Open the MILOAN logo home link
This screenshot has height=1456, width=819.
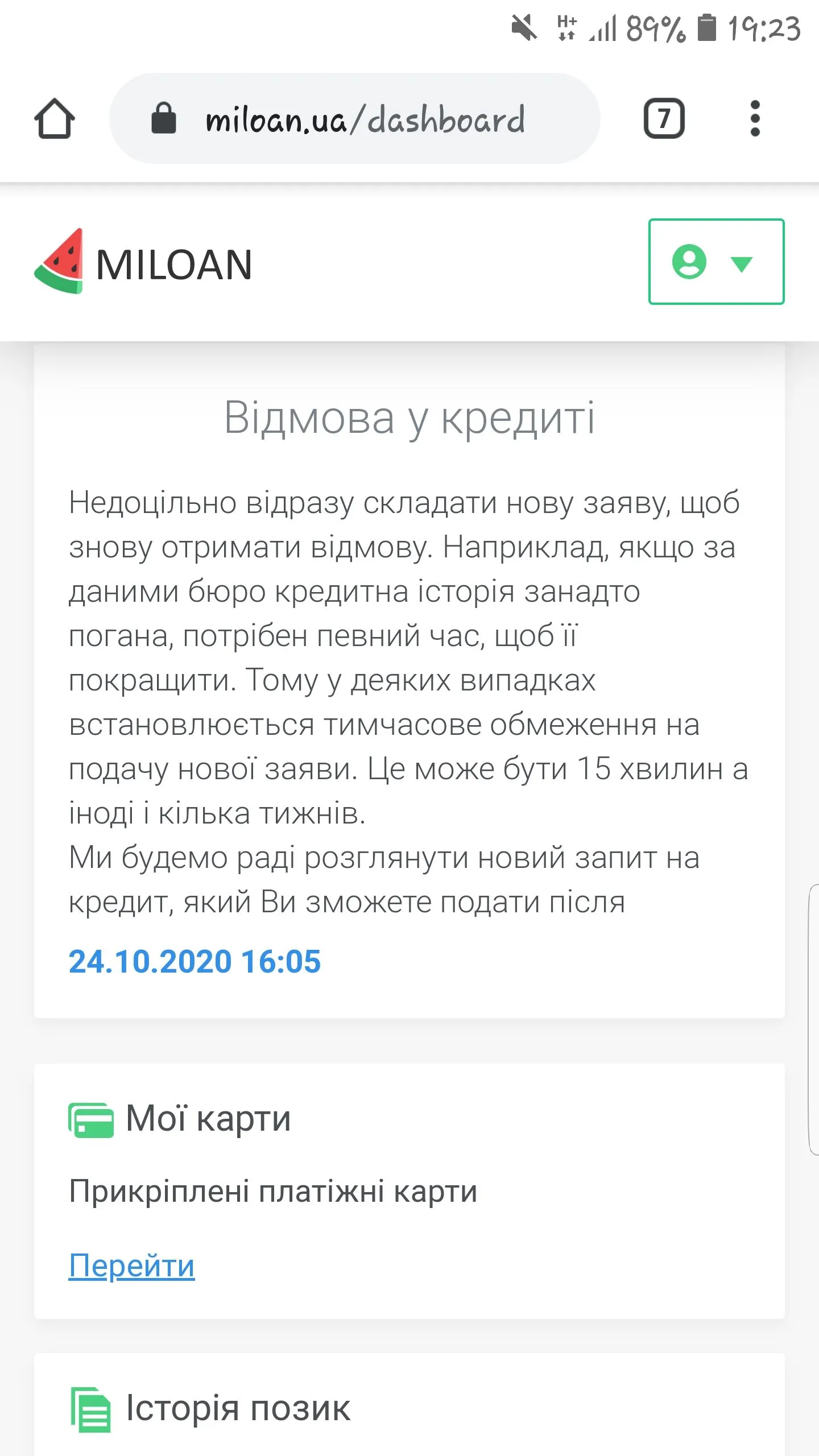tap(143, 263)
